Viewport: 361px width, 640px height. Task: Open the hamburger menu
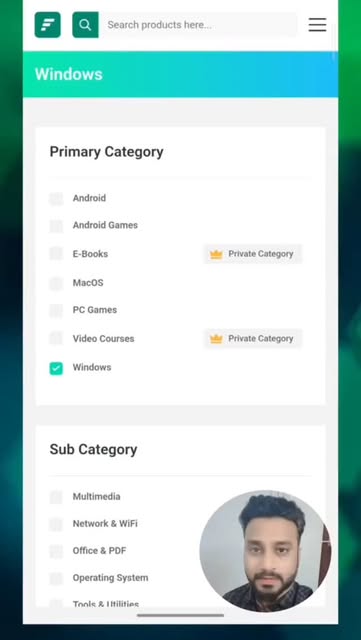pyautogui.click(x=317, y=25)
